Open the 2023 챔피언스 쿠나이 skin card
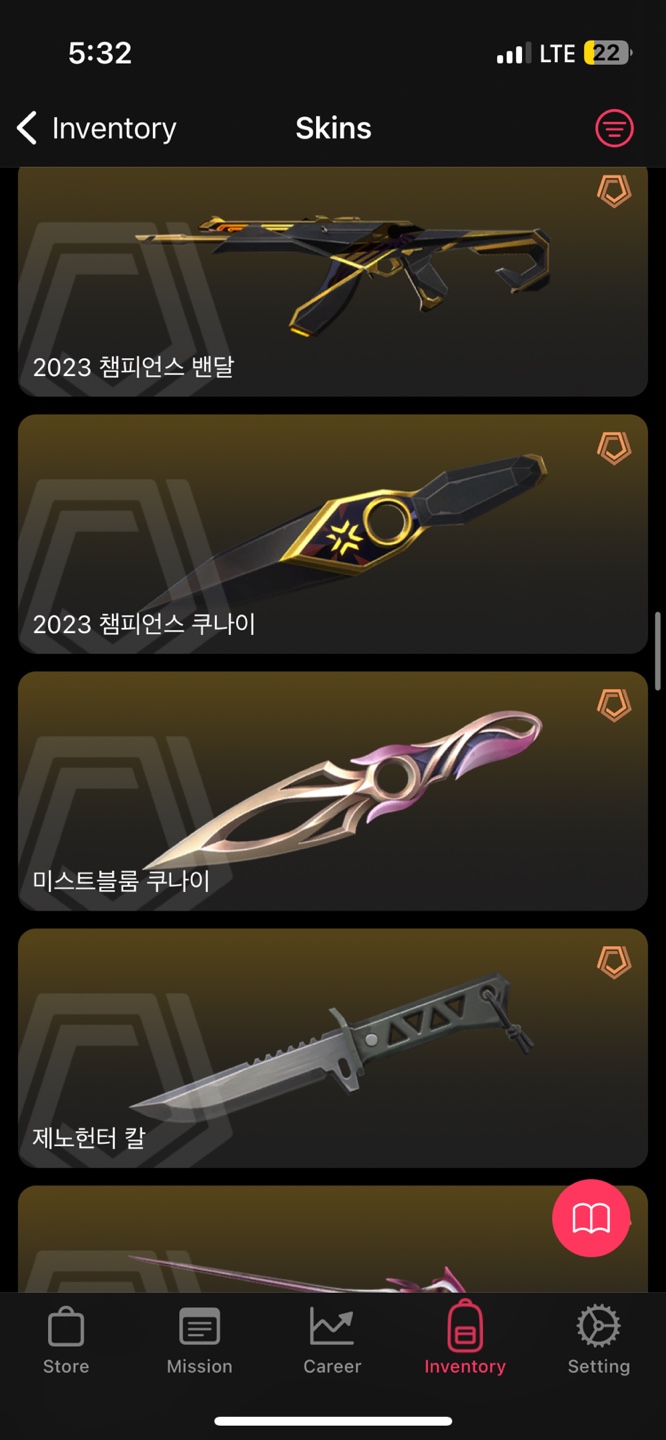 [x=333, y=535]
